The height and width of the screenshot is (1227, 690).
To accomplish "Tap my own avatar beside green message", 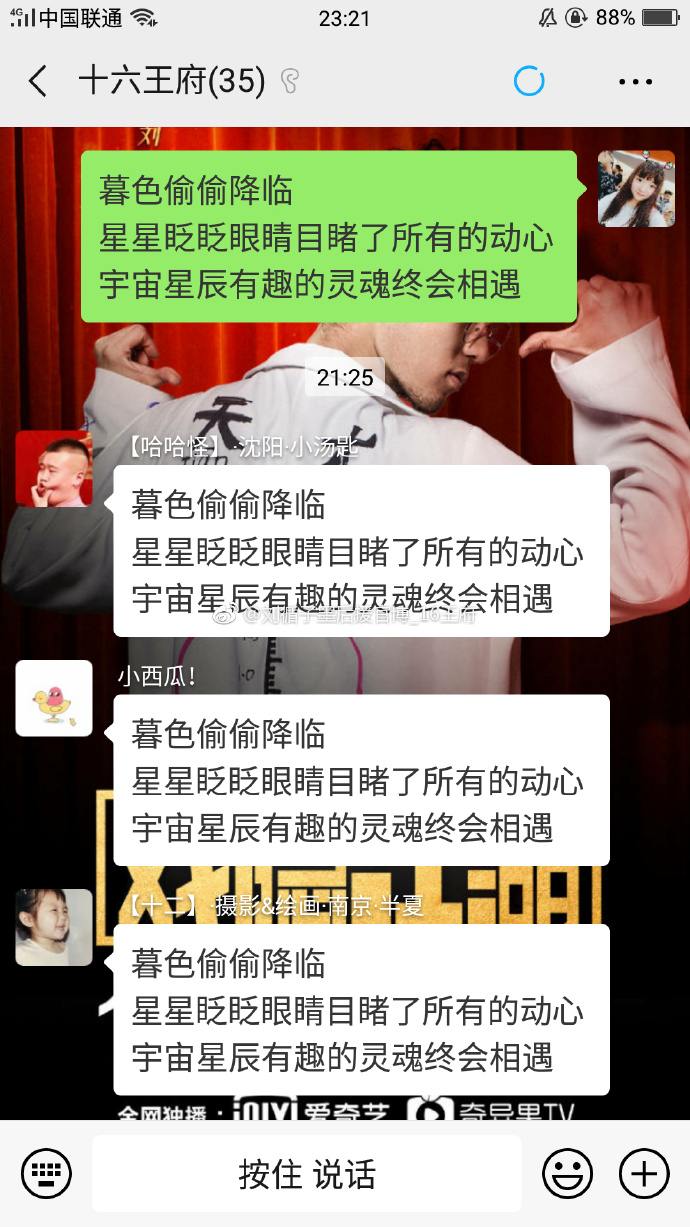I will click(636, 189).
